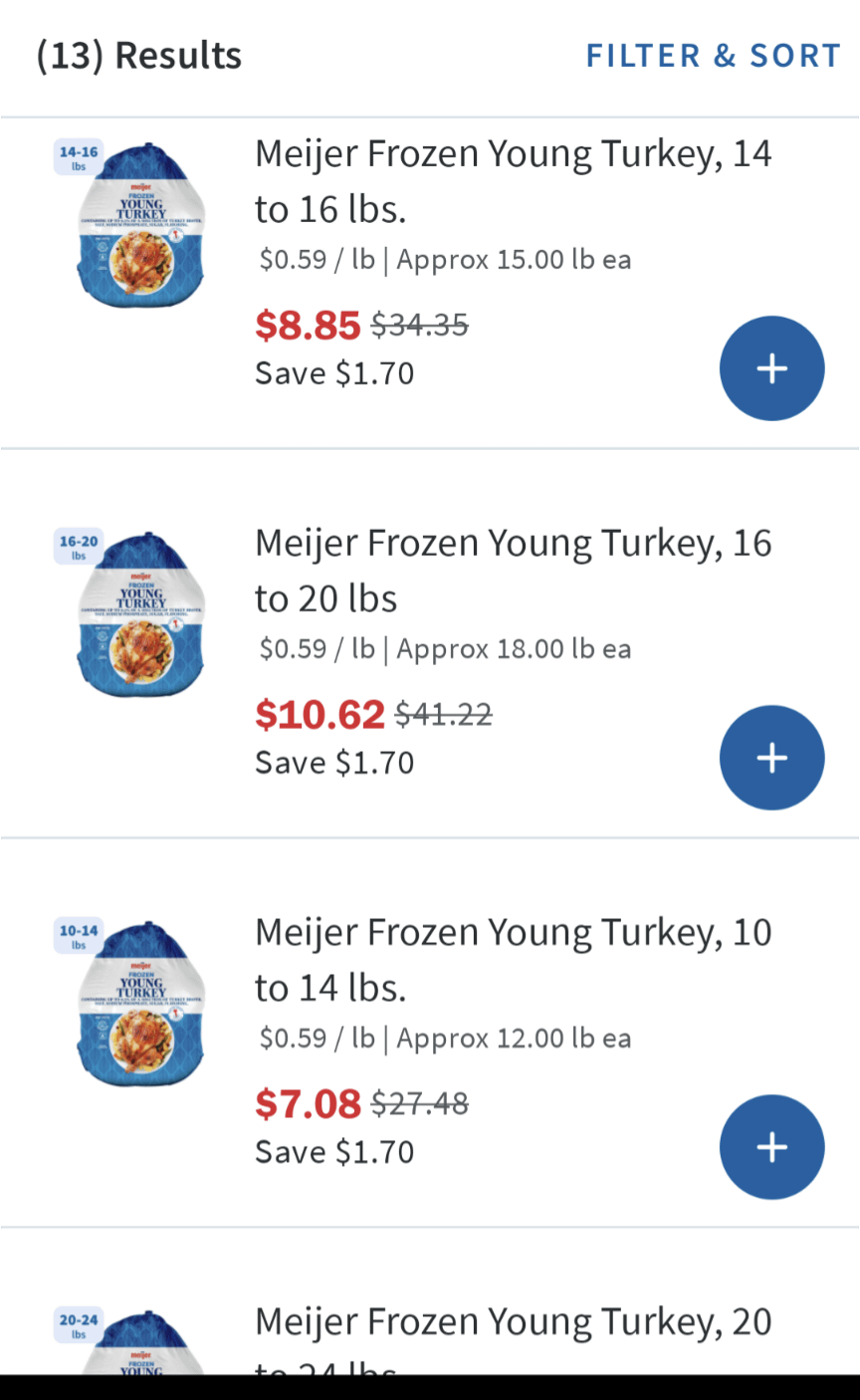View details of the 16 to 20 lbs turkey
The image size is (860, 1400).
click(x=513, y=571)
